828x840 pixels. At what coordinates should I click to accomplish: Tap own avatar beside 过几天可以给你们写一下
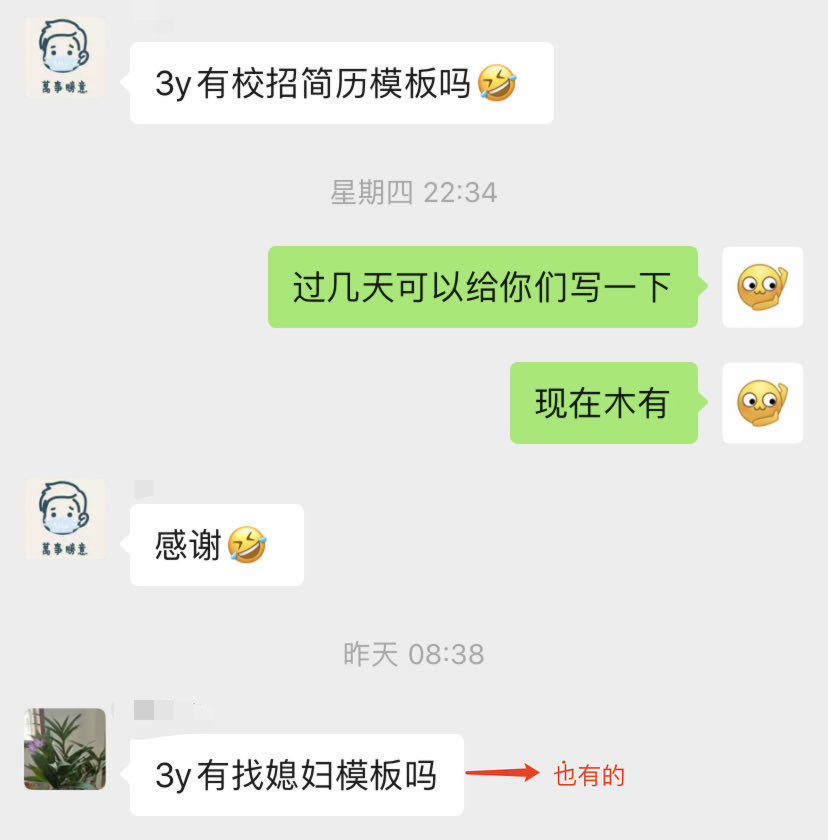coord(762,287)
